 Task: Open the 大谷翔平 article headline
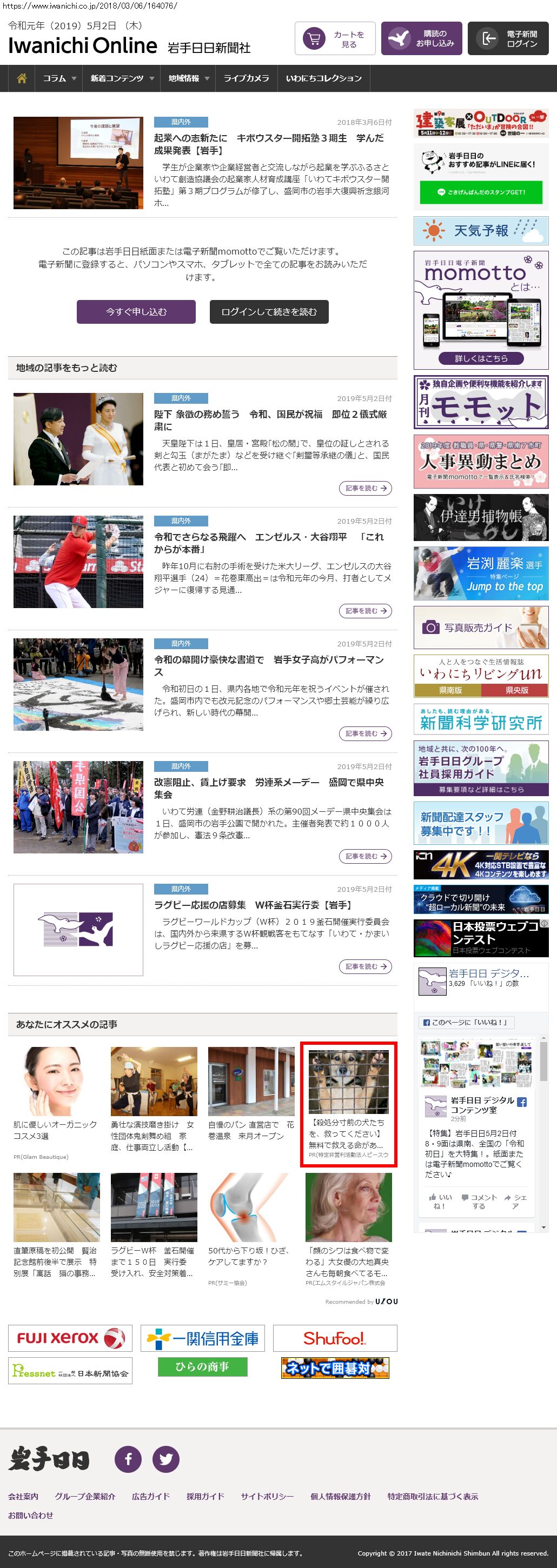[268, 542]
